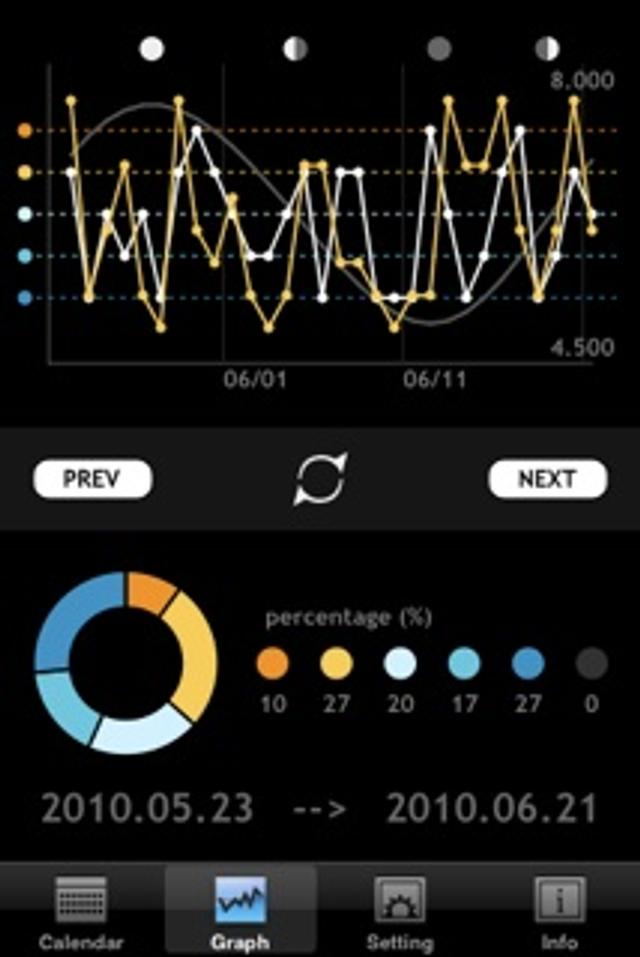Switch to the Setting tab
The image size is (640, 957).
tap(399, 912)
